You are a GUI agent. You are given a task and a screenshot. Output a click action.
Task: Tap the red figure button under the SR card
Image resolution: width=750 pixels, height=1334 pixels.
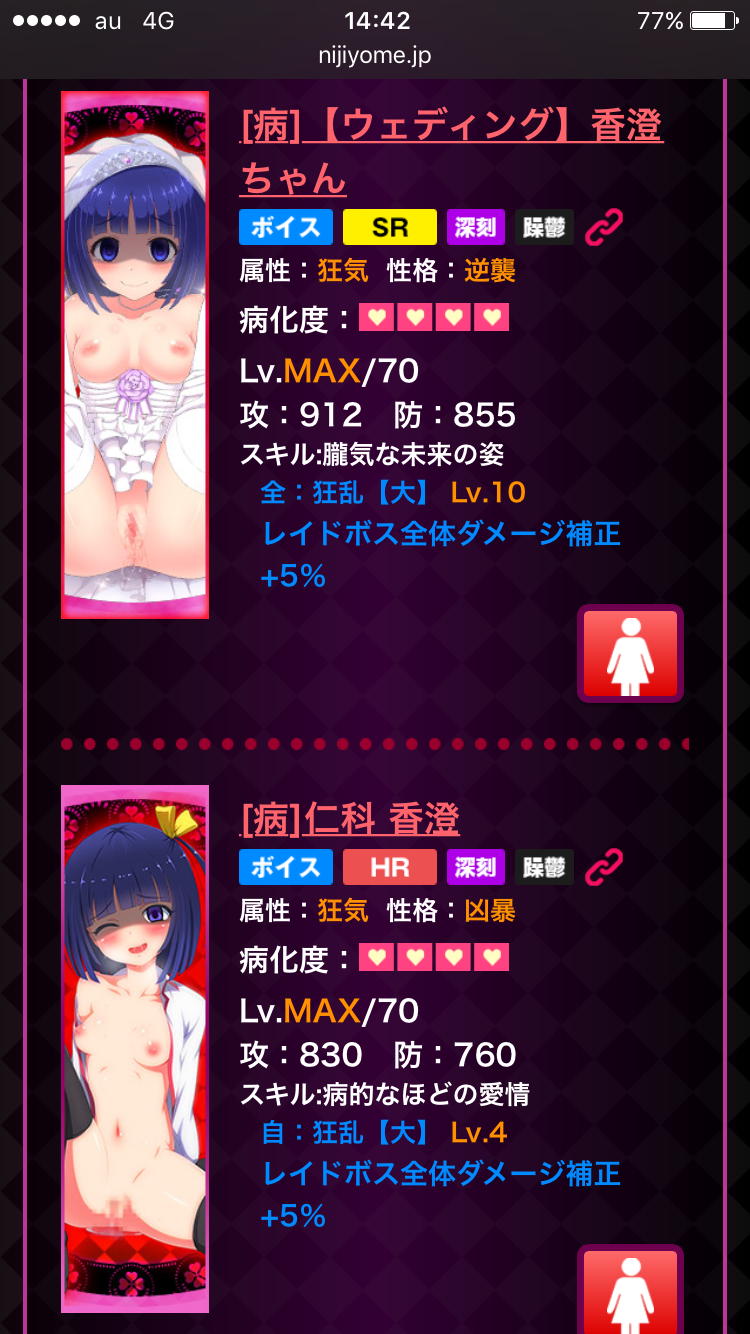click(x=630, y=653)
